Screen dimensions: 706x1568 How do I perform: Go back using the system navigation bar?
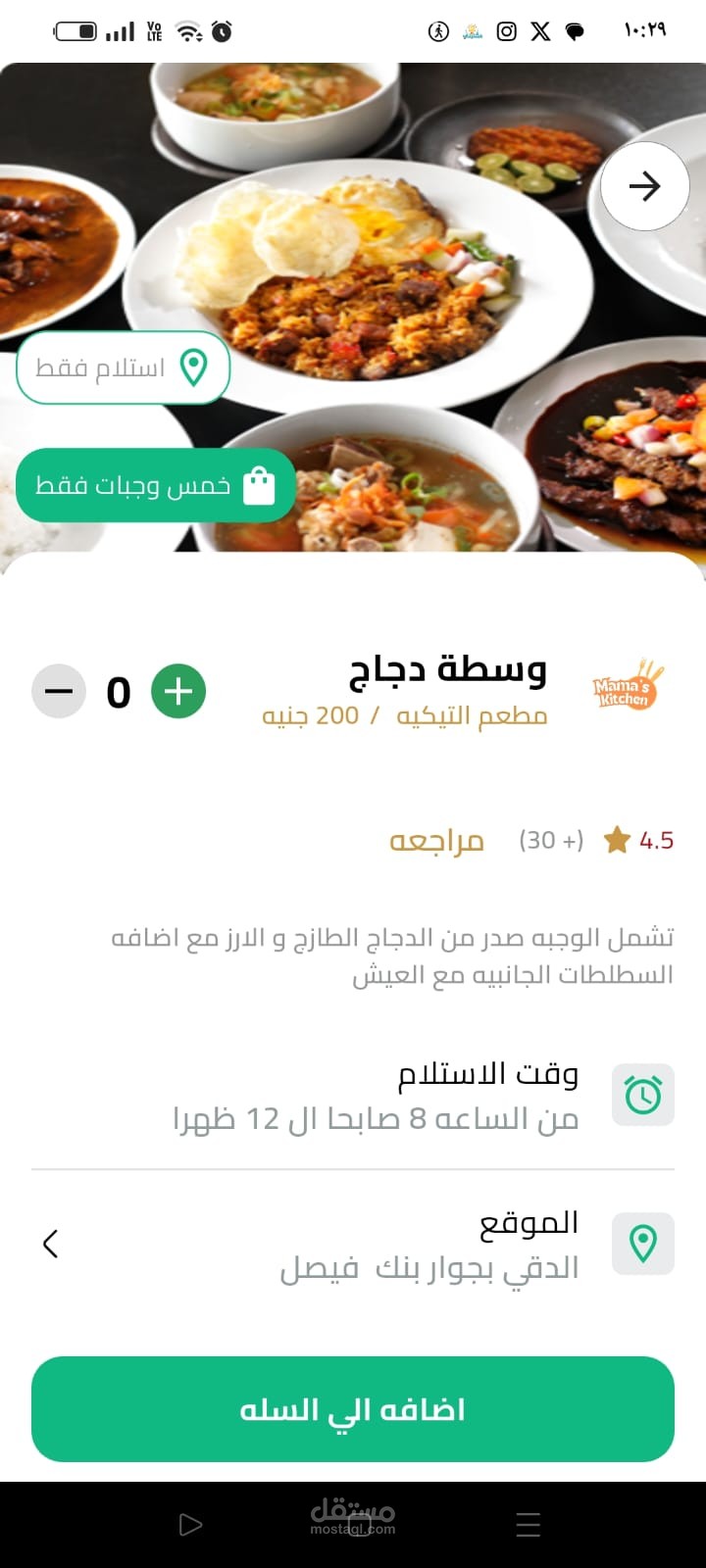click(x=191, y=1525)
